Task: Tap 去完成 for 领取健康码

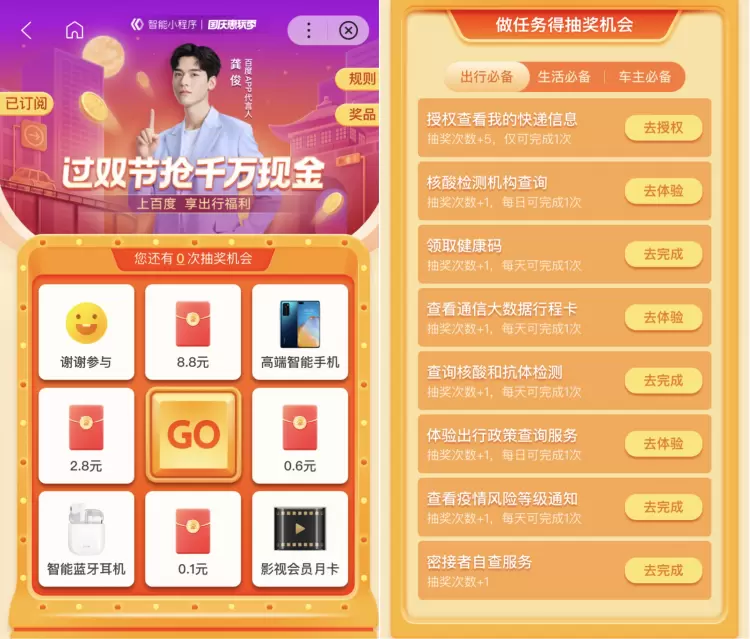Action: coord(663,254)
